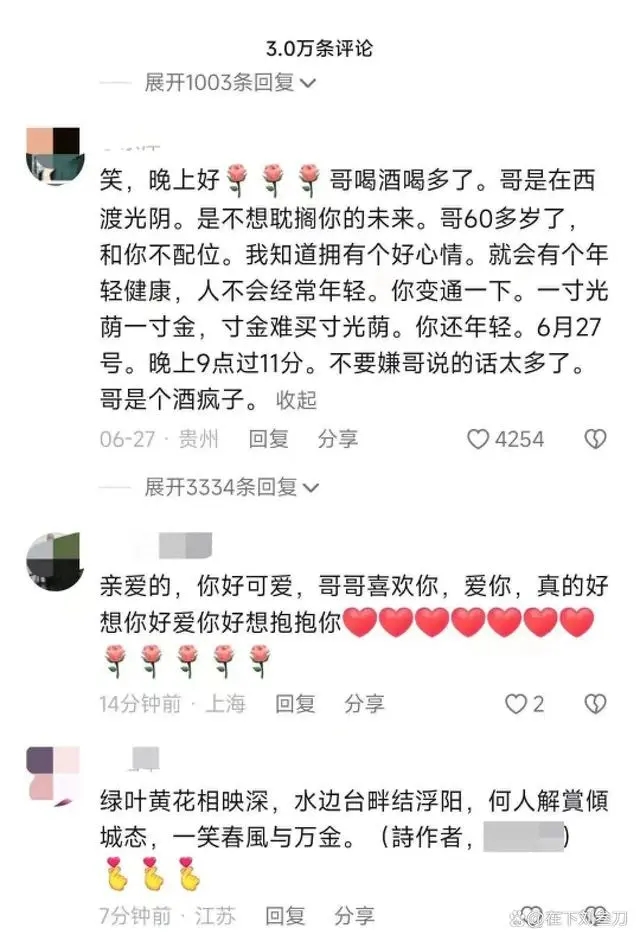Image resolution: width=640 pixels, height=941 pixels.
Task: Share the 江苏 poem comment
Action: coord(354,915)
